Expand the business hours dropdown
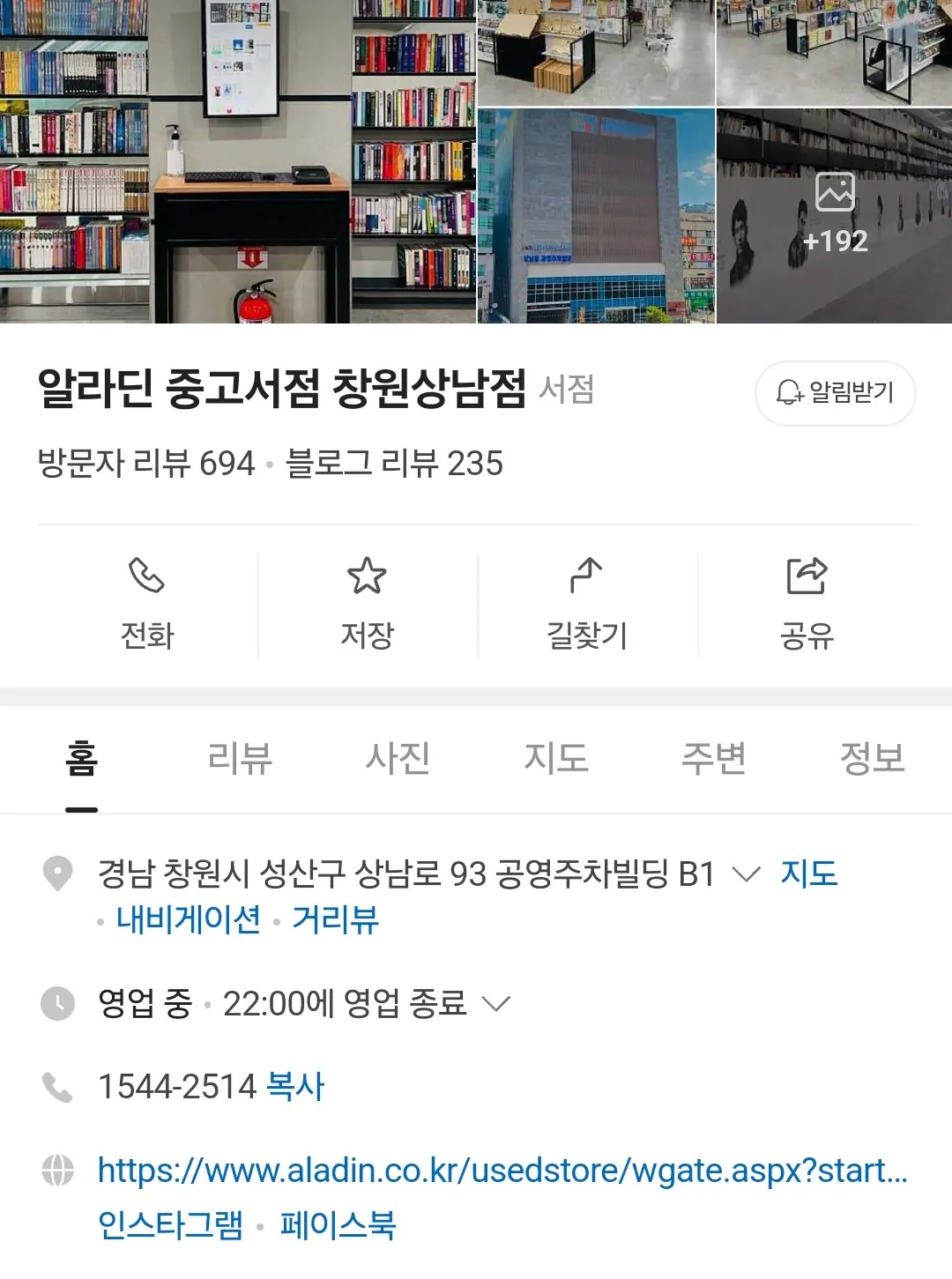The image size is (952, 1279). click(x=497, y=1003)
